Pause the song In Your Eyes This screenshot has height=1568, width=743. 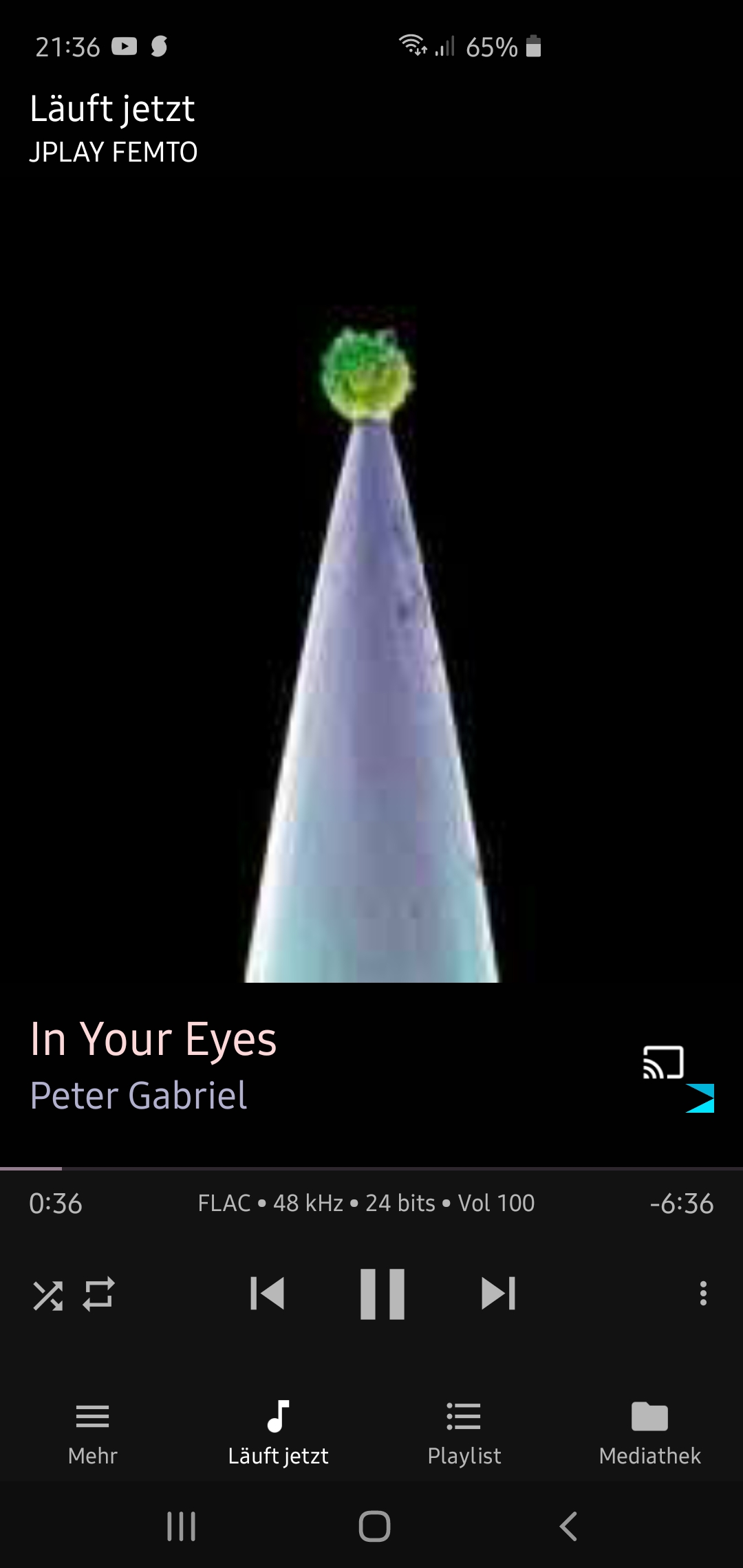coord(382,1294)
